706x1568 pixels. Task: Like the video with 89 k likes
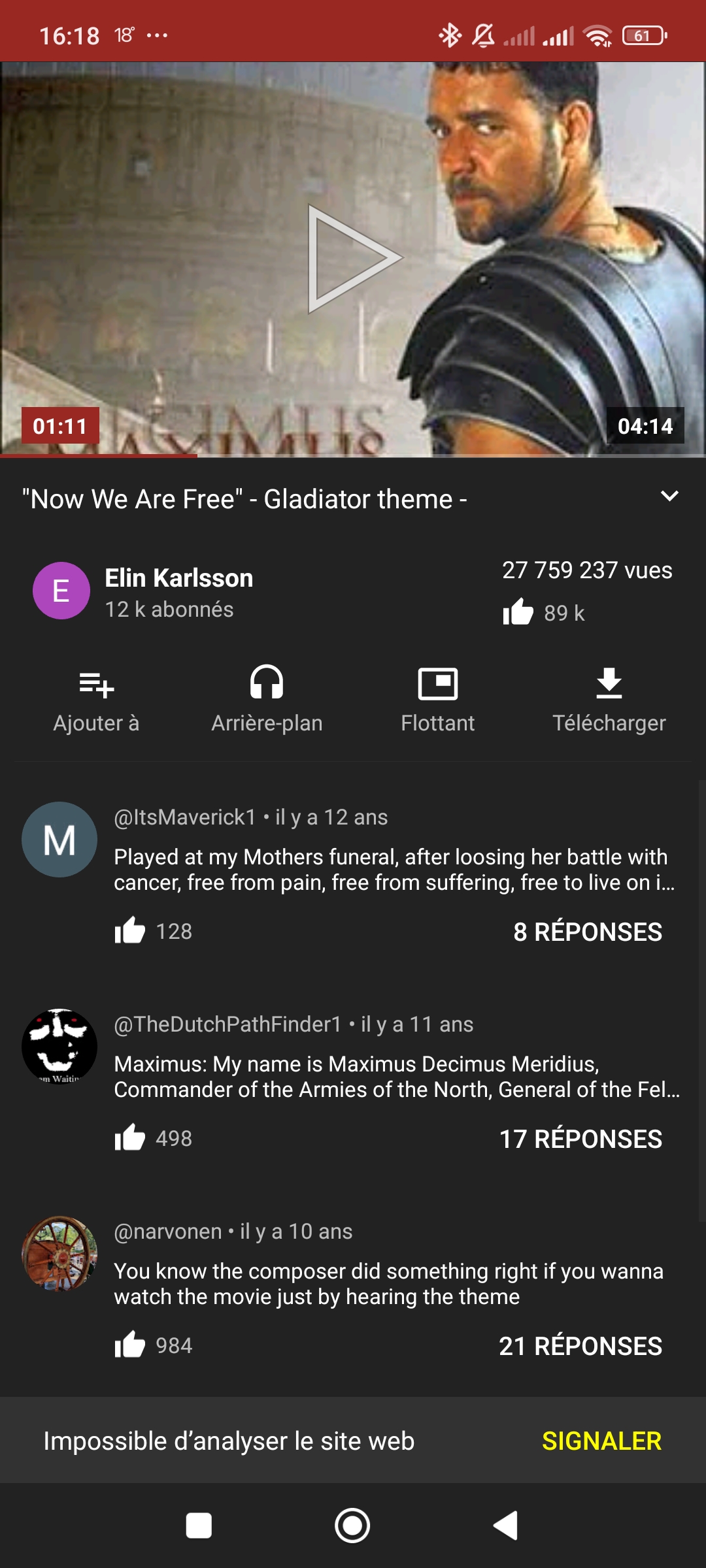tap(518, 612)
